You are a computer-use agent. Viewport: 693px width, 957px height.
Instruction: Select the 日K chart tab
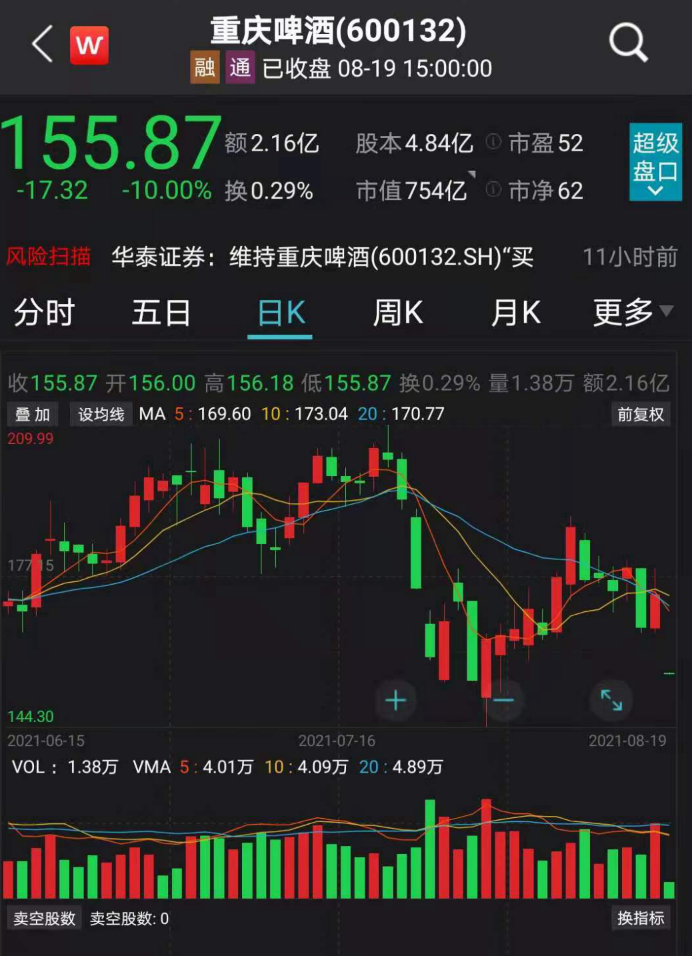tap(280, 313)
